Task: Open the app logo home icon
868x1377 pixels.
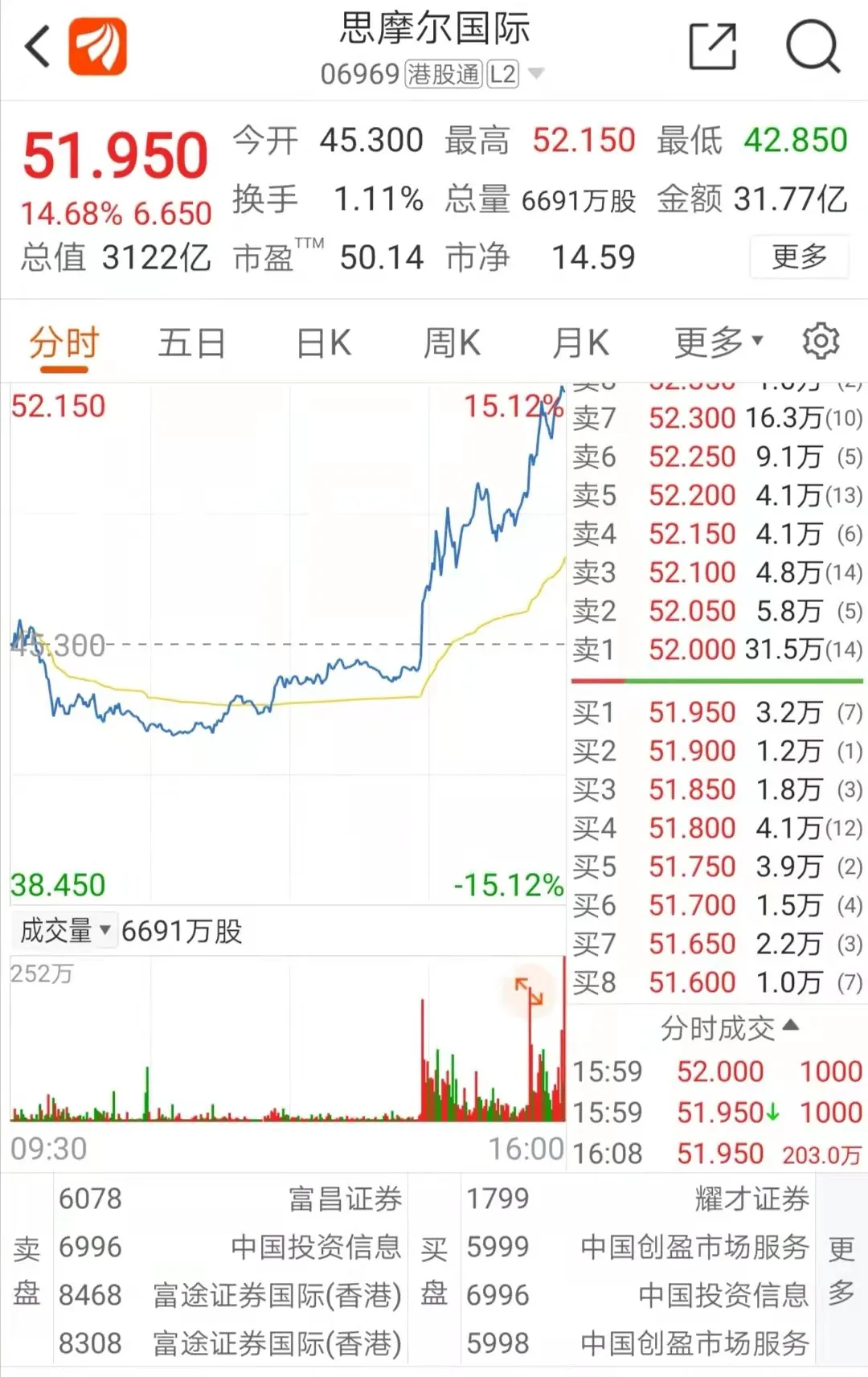Action: 97,47
